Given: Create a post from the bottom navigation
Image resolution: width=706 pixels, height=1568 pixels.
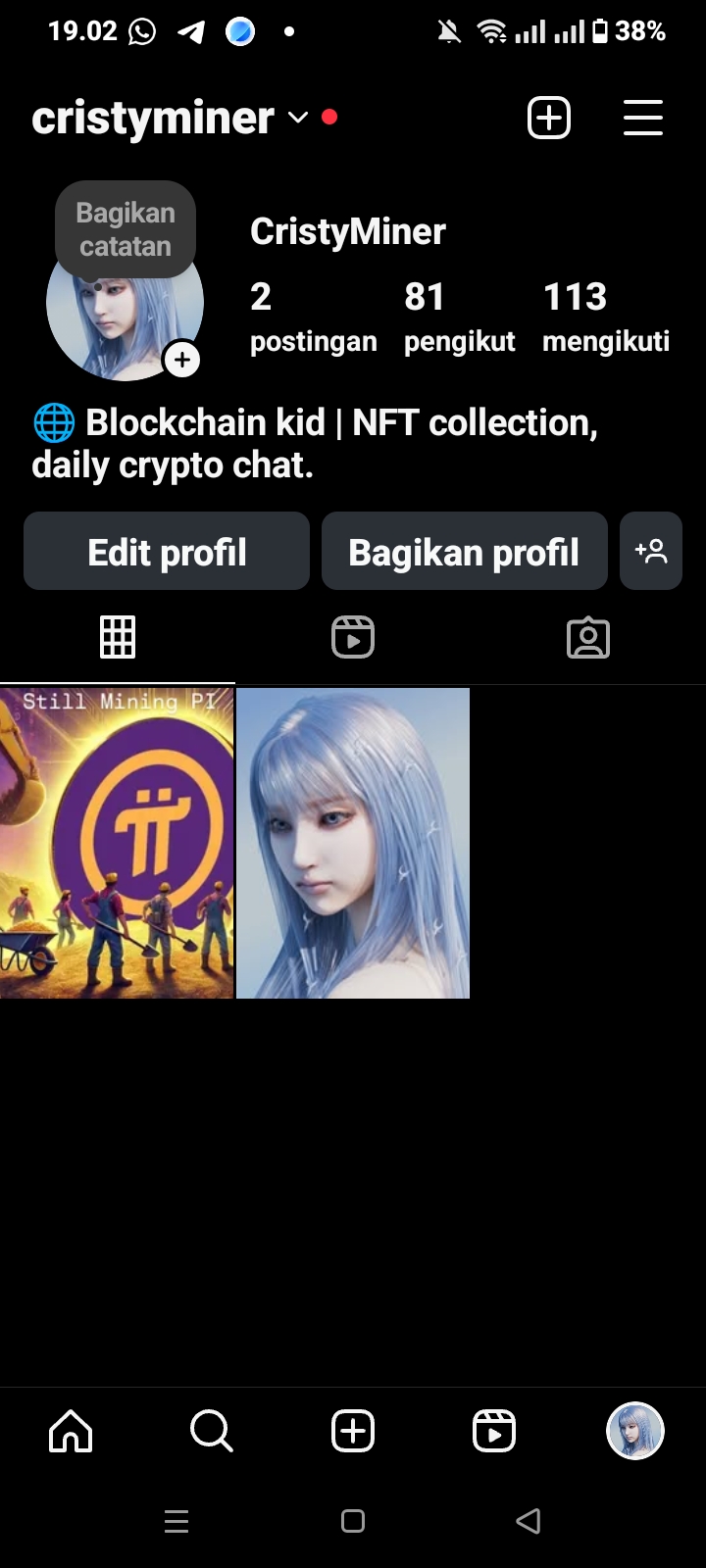Looking at the screenshot, I should pos(353,1431).
